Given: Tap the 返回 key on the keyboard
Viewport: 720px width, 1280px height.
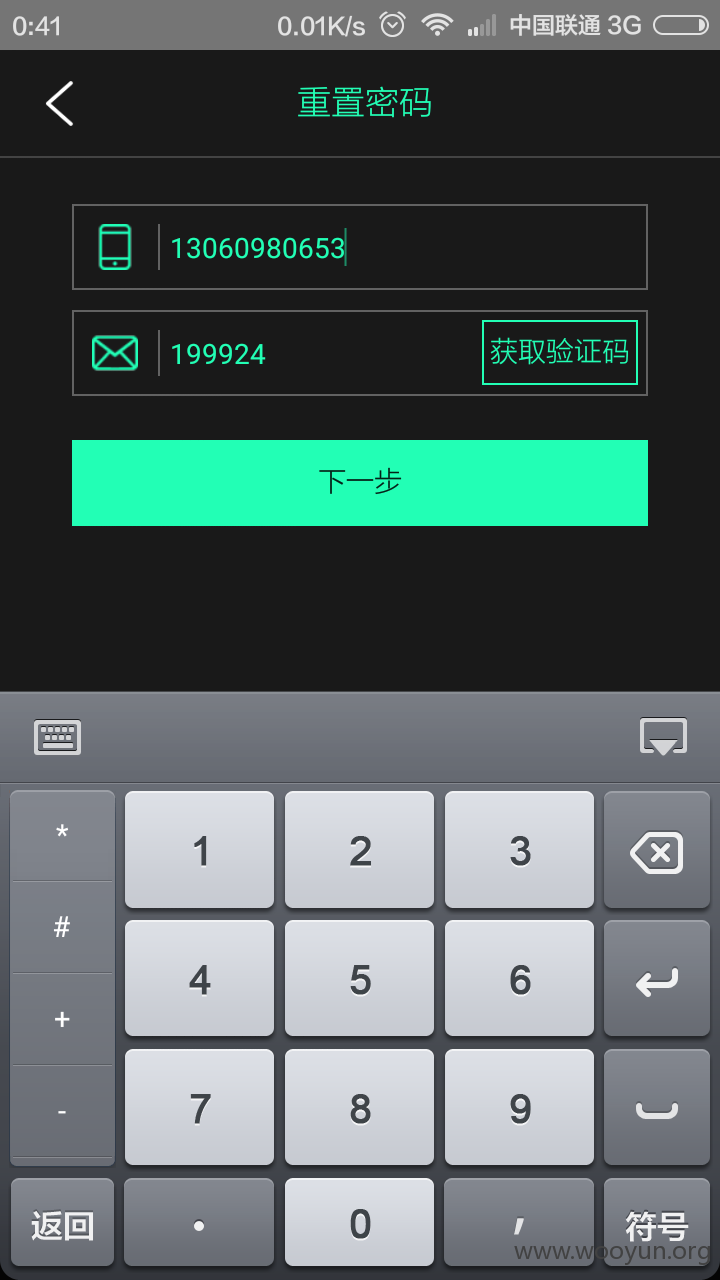Looking at the screenshot, I should tap(62, 1223).
